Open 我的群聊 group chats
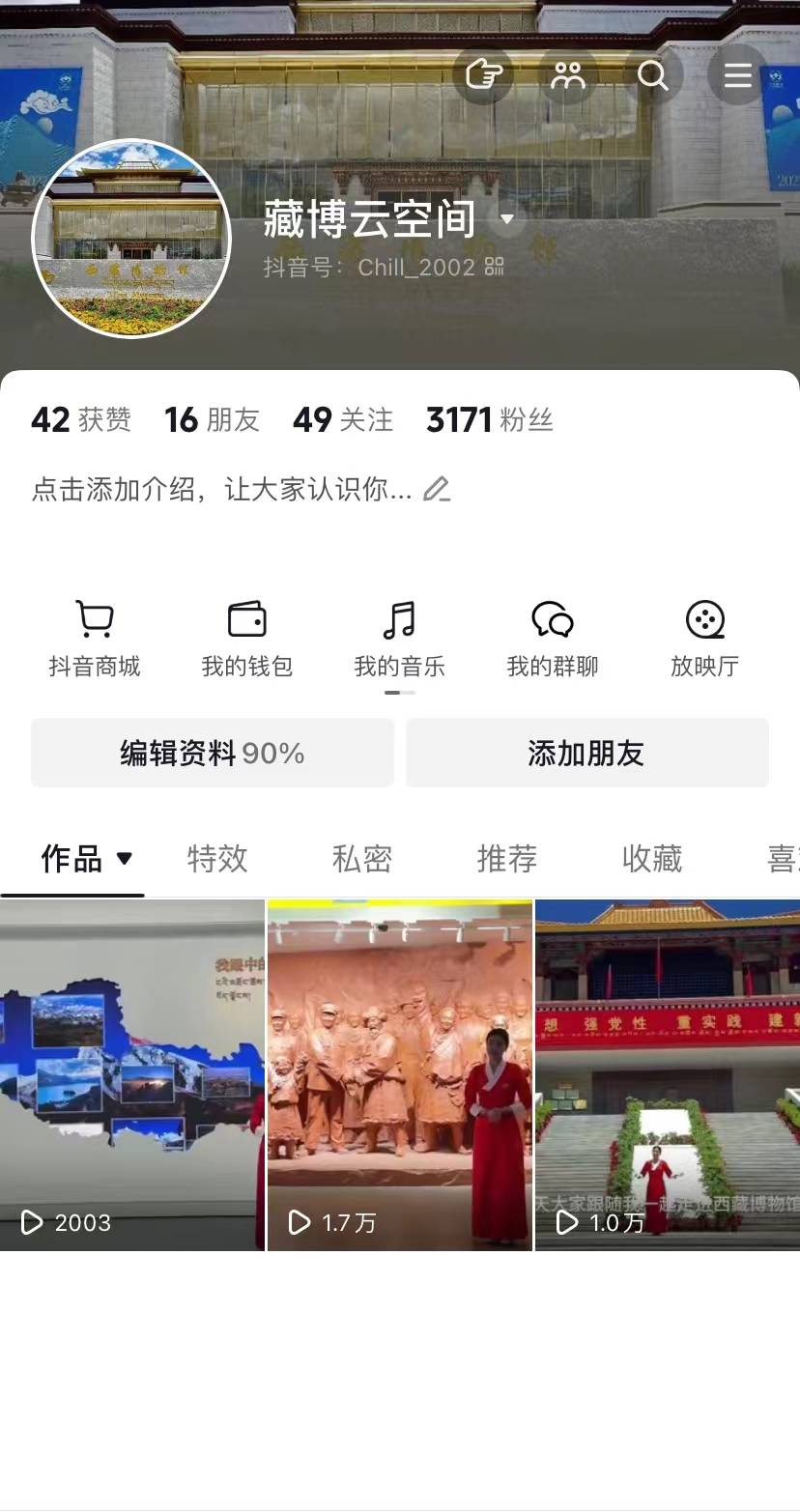Viewport: 800px width, 1512px height. pos(553,640)
